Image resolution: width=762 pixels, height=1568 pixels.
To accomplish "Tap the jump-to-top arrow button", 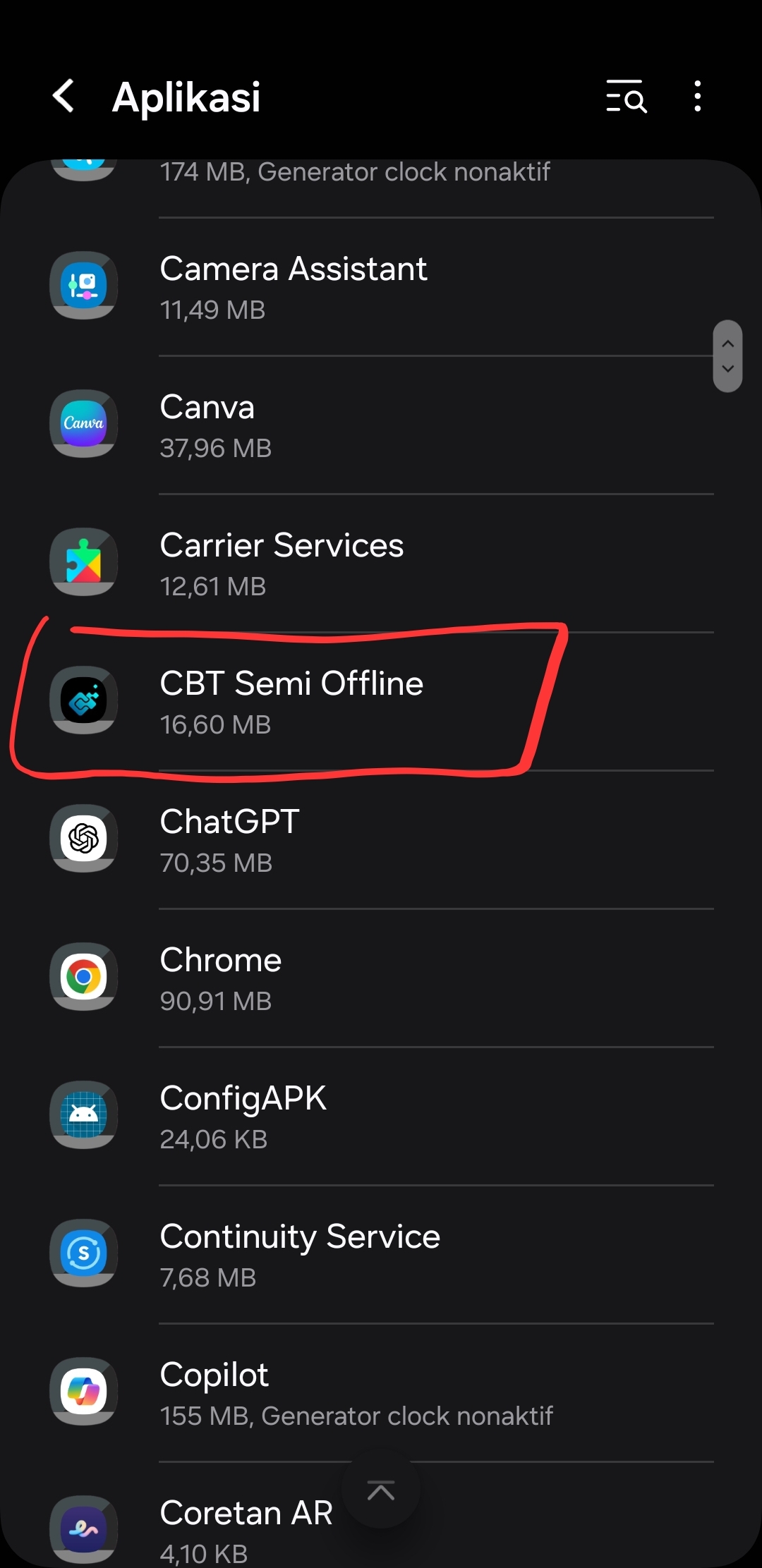I will (x=381, y=1490).
